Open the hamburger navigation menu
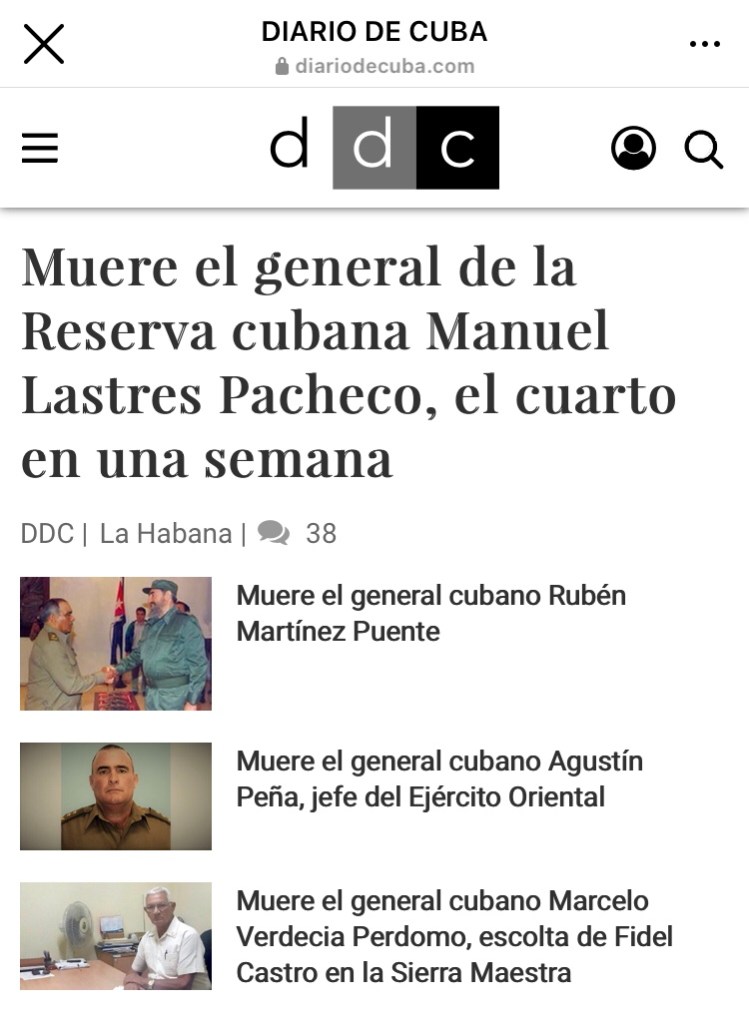Screen dimensions: 749x1024 (40, 149)
